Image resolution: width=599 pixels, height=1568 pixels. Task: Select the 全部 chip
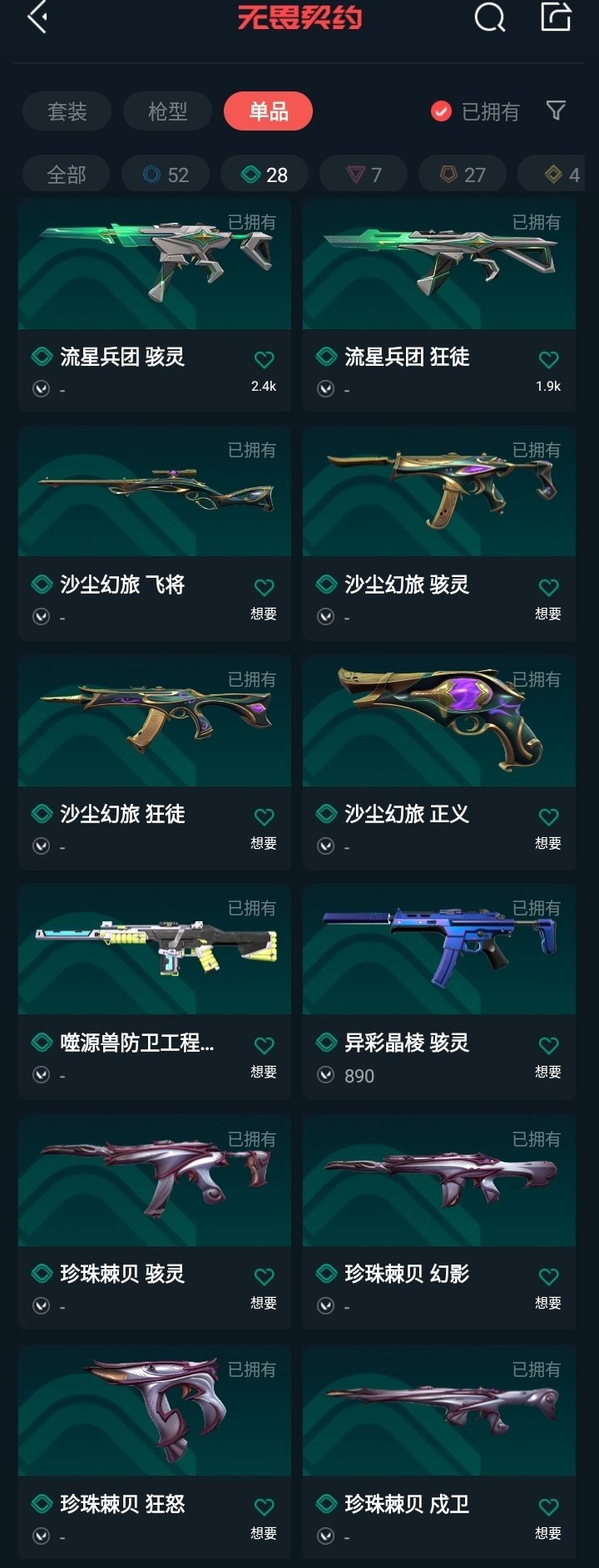(x=67, y=175)
